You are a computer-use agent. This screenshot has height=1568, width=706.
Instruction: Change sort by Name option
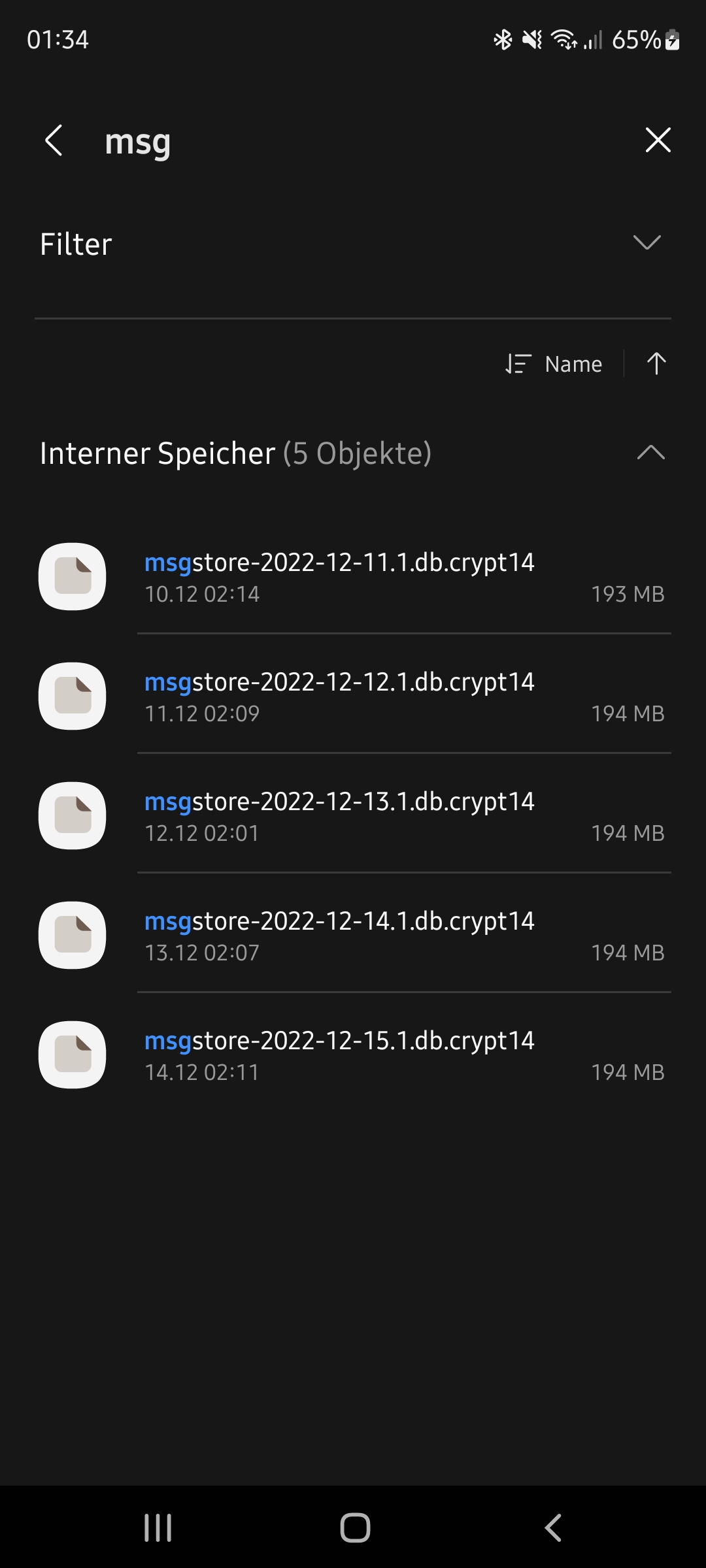pyautogui.click(x=554, y=364)
